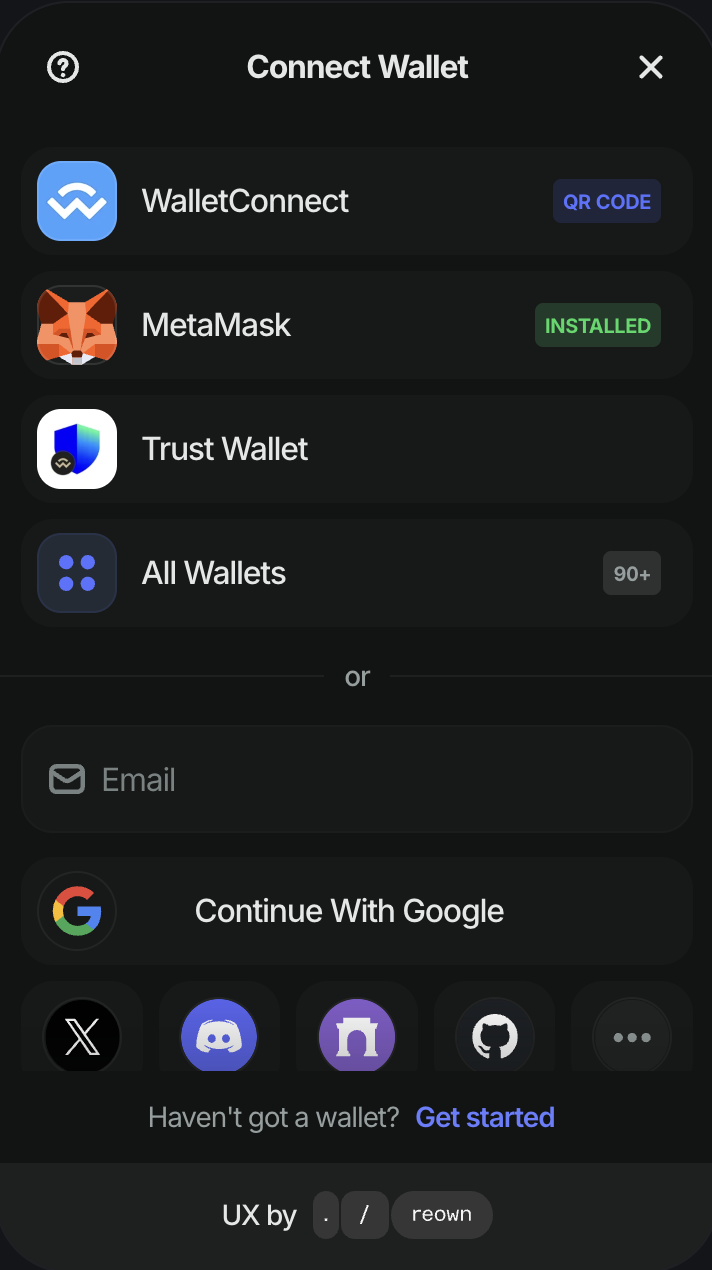Viewport: 712px width, 1270px height.
Task: Tap Continue With Google
Action: coord(356,911)
